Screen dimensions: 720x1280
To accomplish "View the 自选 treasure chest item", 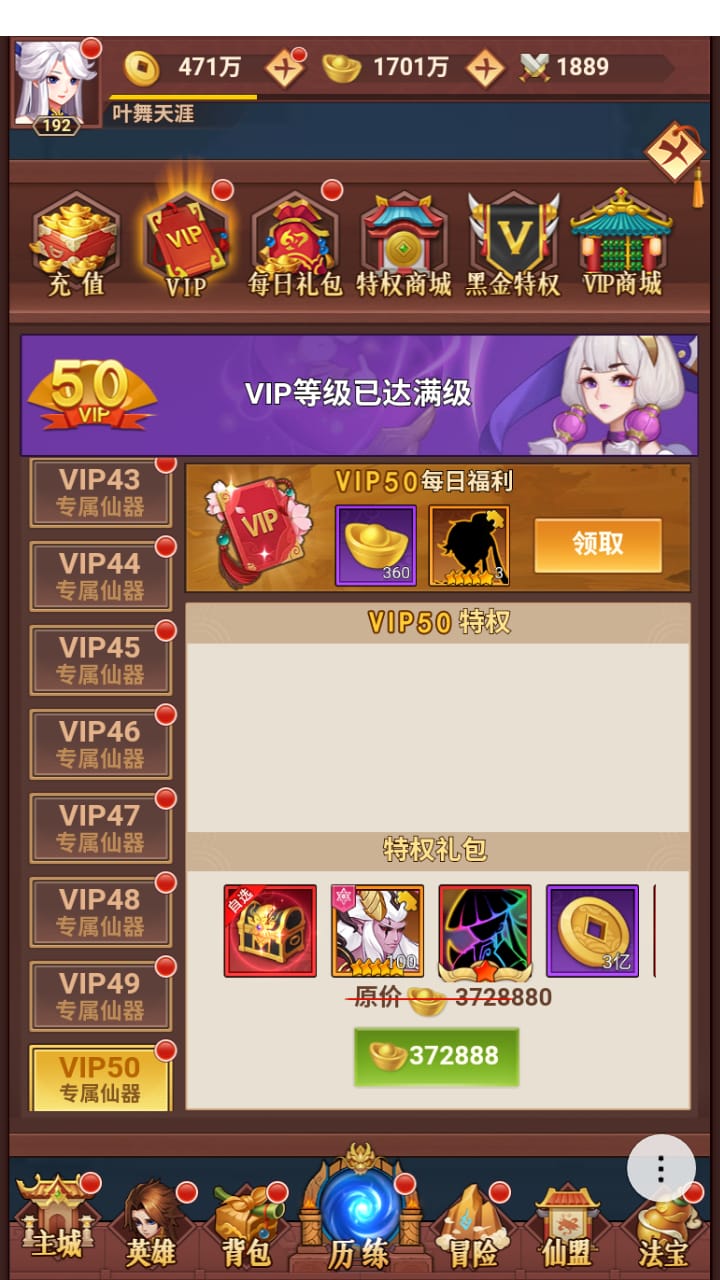I will [270, 931].
